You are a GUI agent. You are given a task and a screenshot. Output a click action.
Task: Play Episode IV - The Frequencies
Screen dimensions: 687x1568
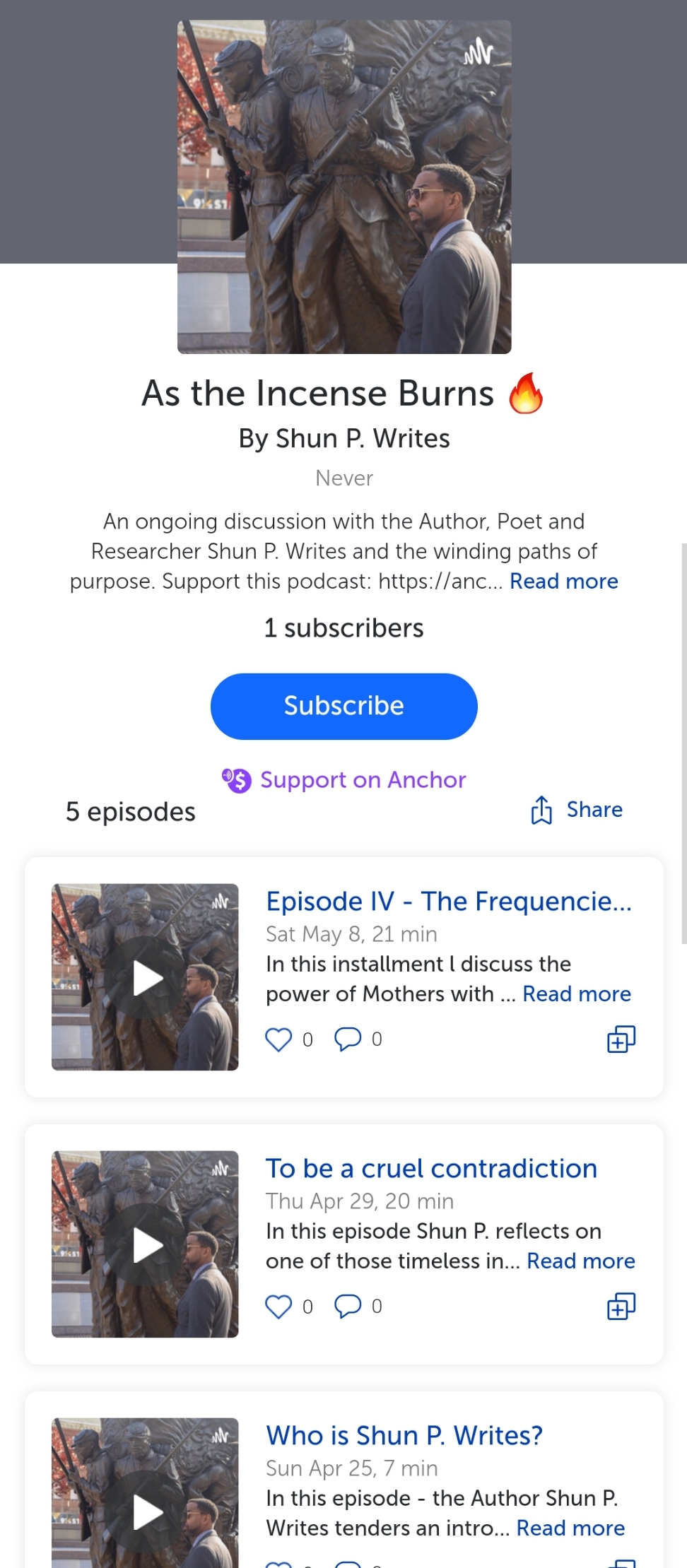coord(147,979)
